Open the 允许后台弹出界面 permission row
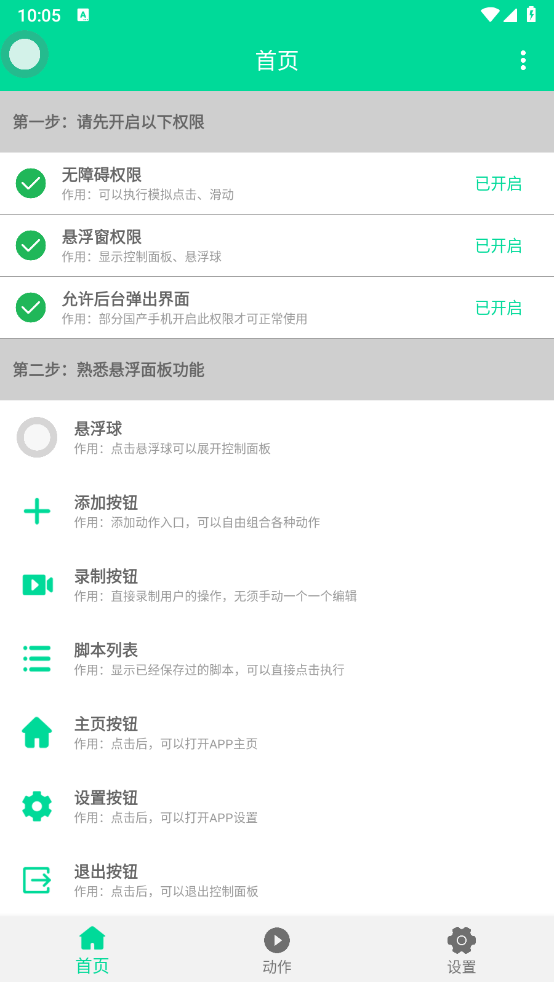 click(277, 308)
